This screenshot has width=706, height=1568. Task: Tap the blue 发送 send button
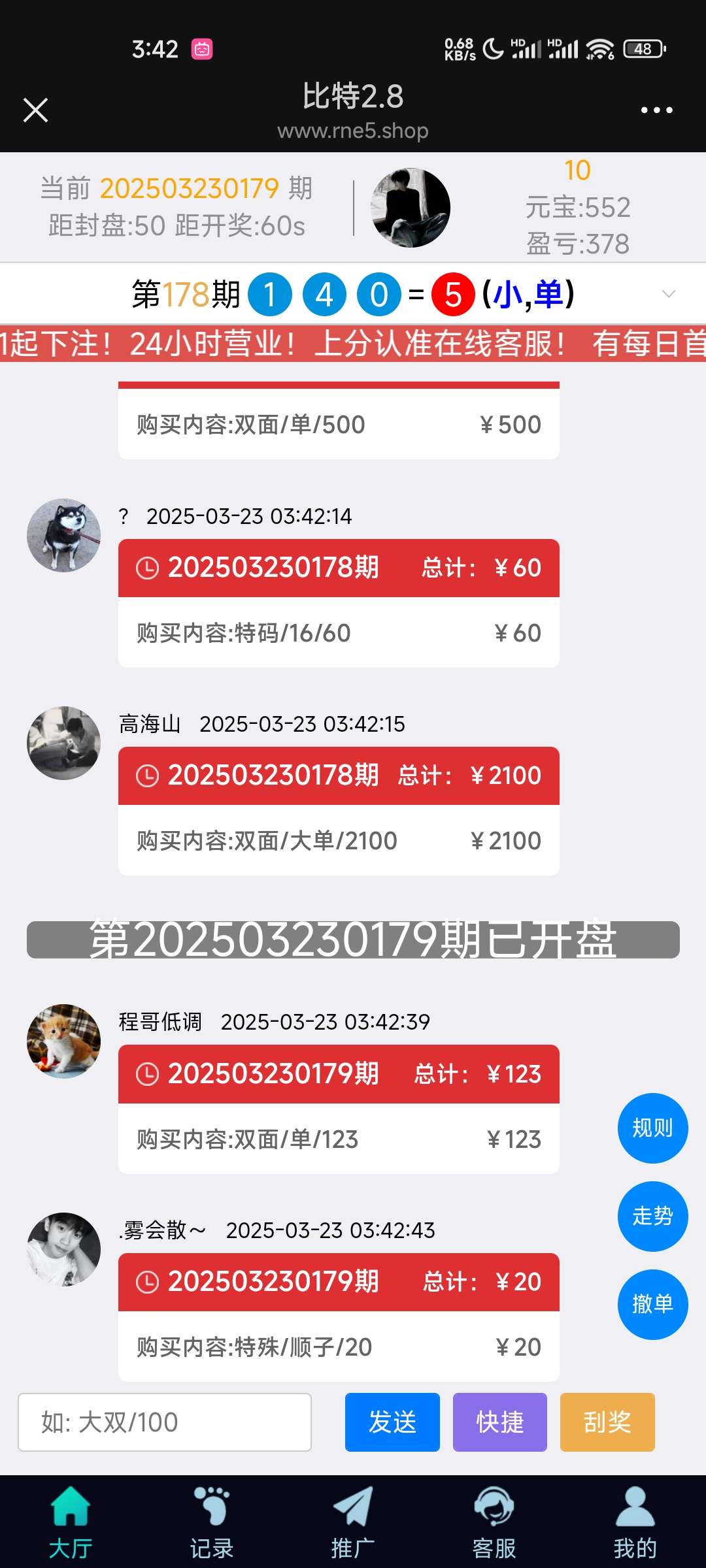392,1422
